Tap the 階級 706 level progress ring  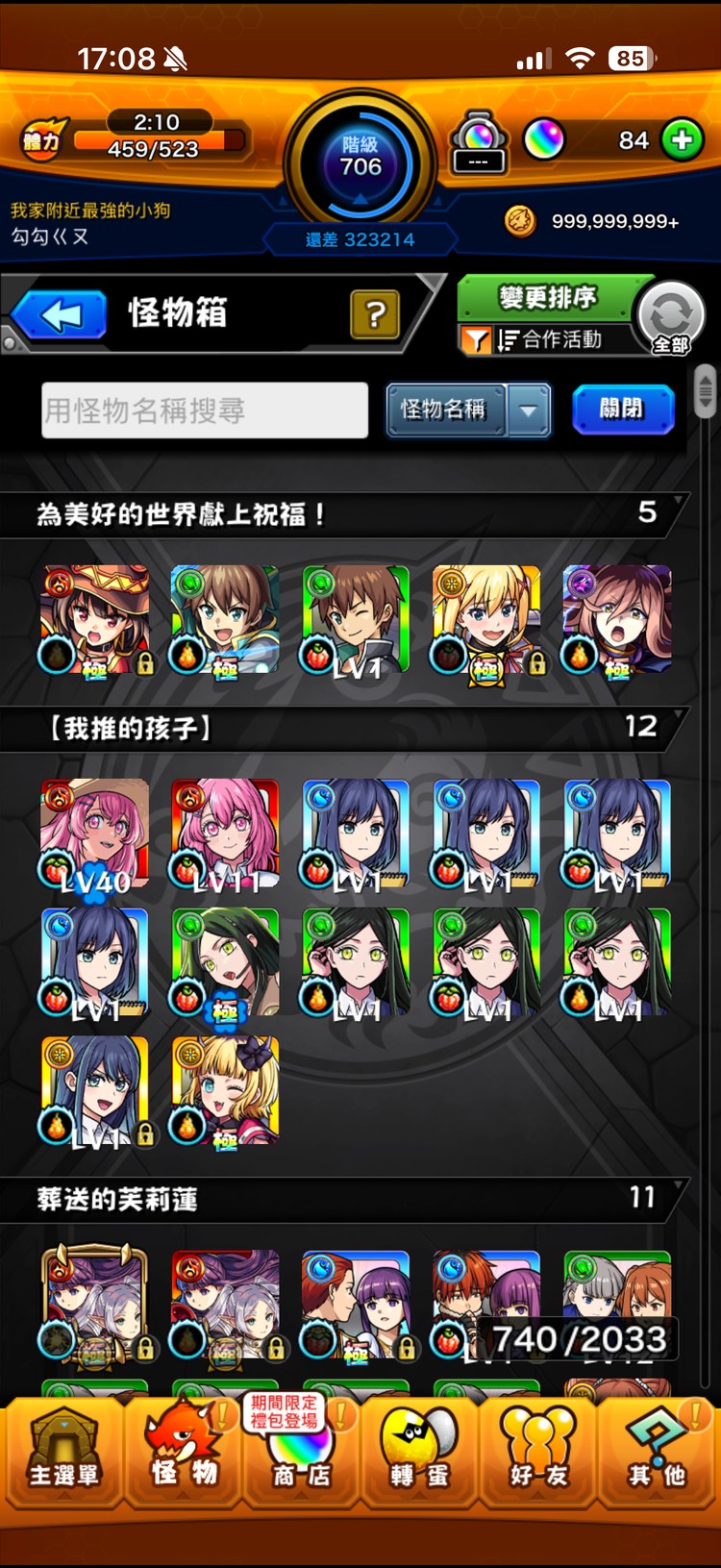pyautogui.click(x=360, y=162)
